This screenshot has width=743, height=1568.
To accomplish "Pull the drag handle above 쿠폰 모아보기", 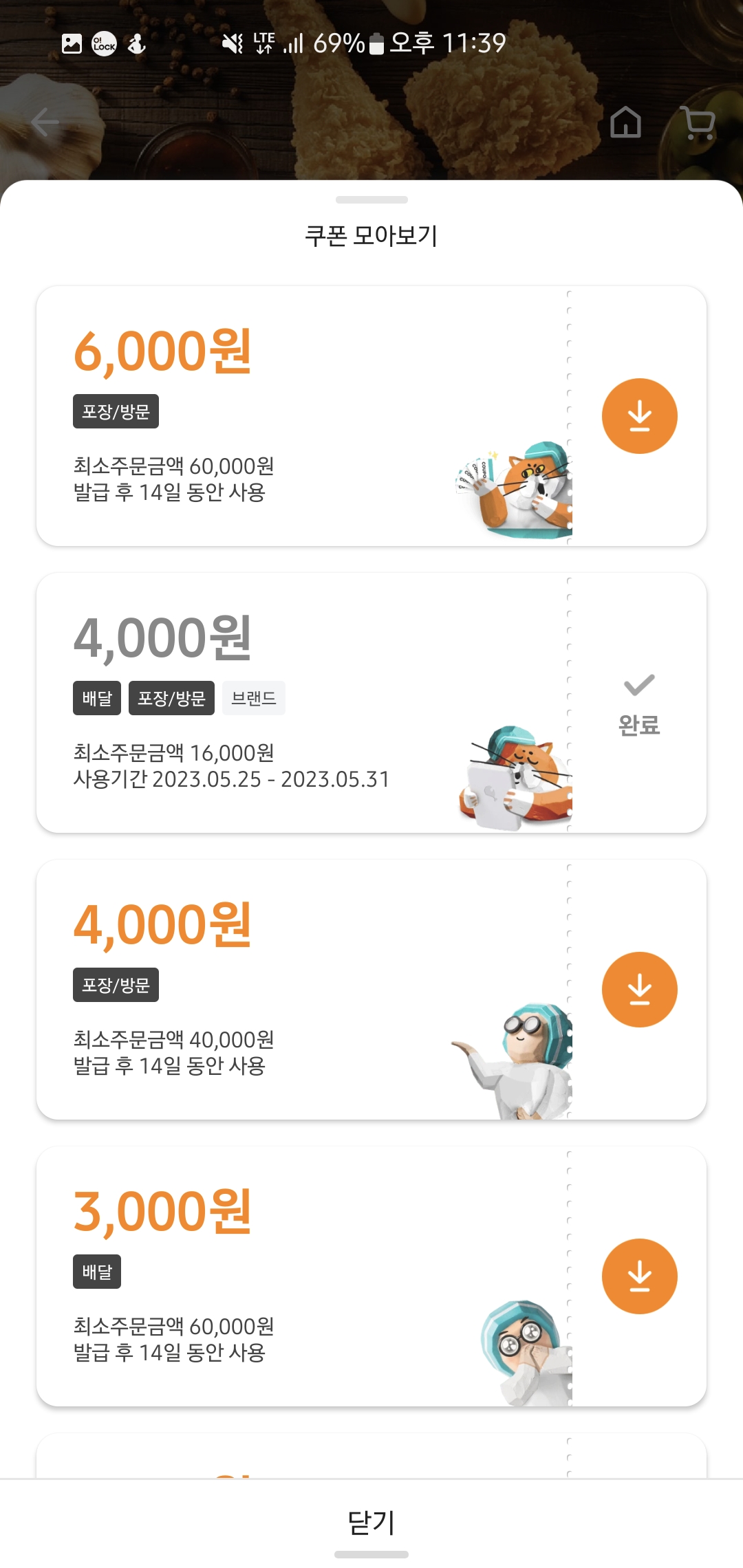I will pos(370,200).
